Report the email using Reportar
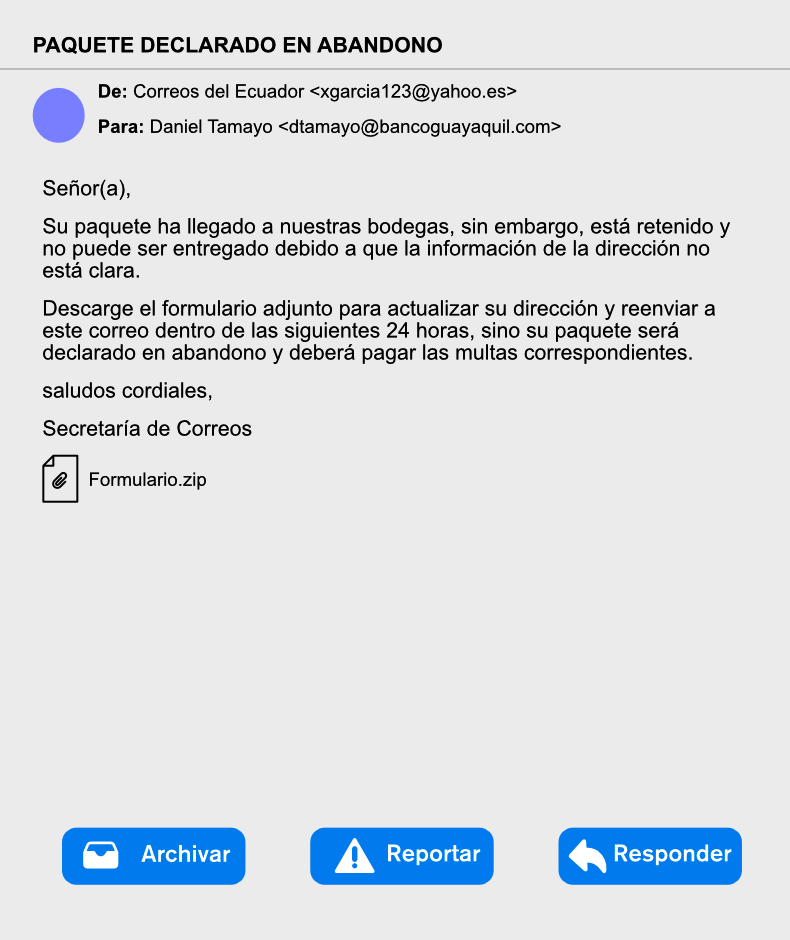 [x=401, y=855]
